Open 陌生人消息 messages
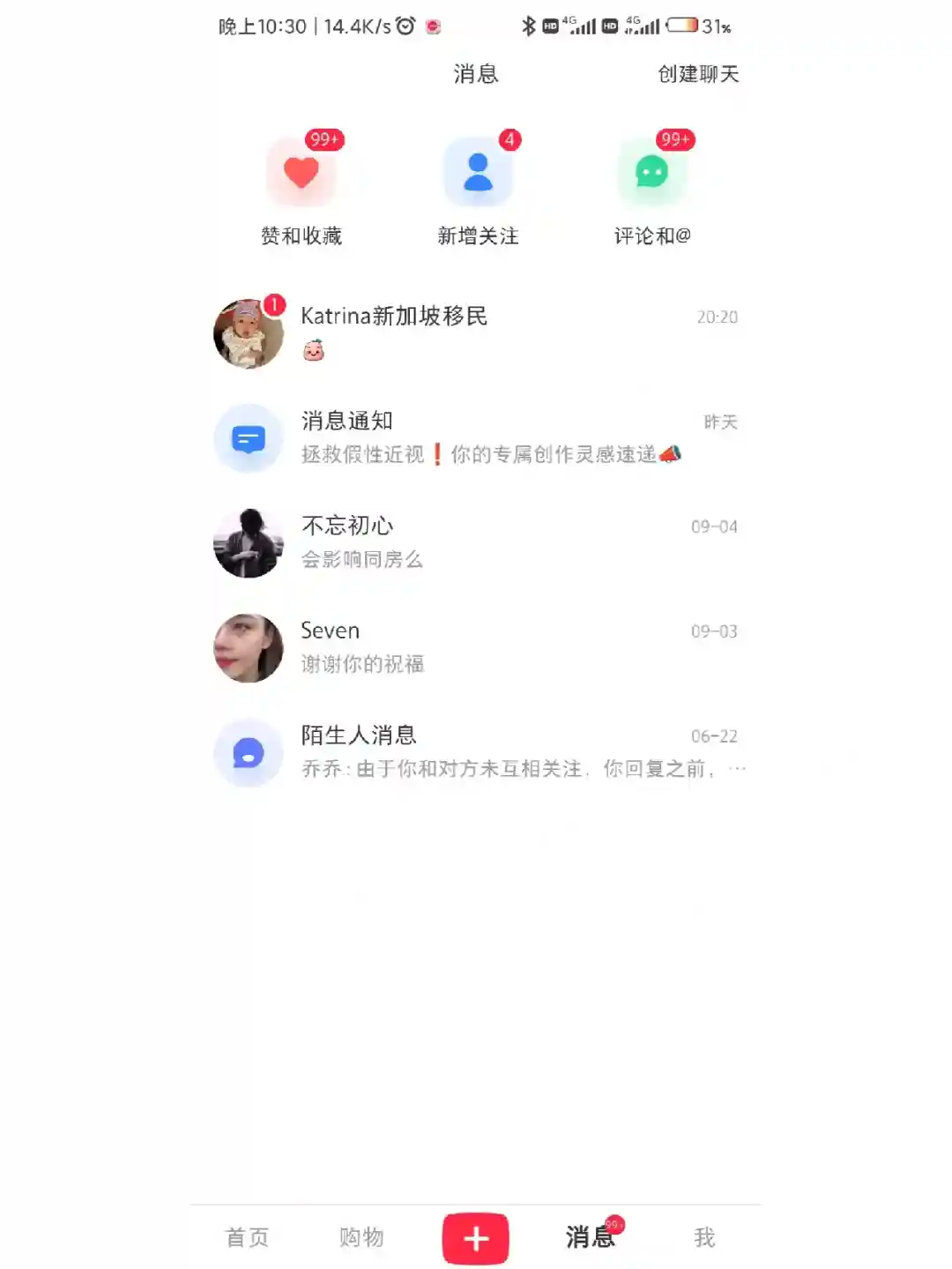This screenshot has height=1269, width=952. (476, 753)
